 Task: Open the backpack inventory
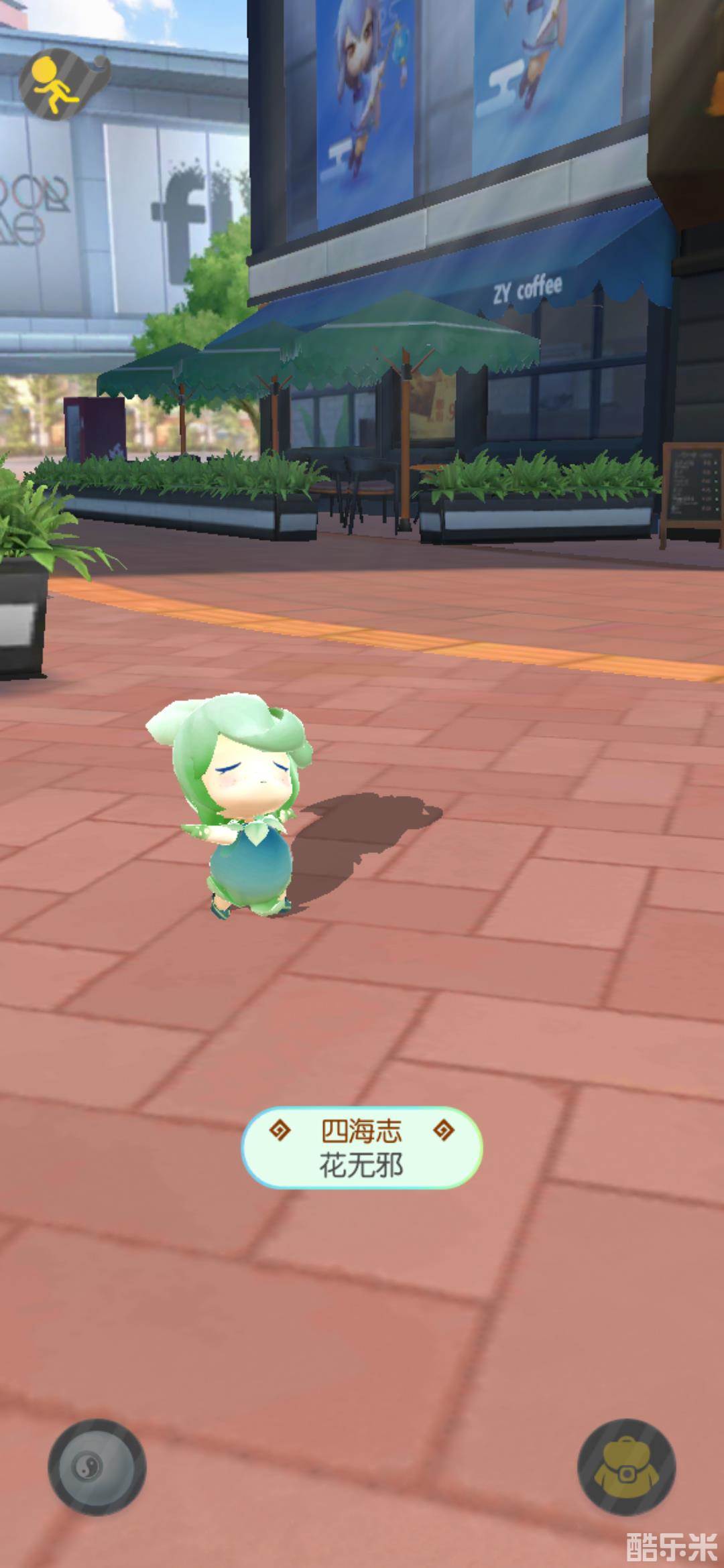(626, 1467)
